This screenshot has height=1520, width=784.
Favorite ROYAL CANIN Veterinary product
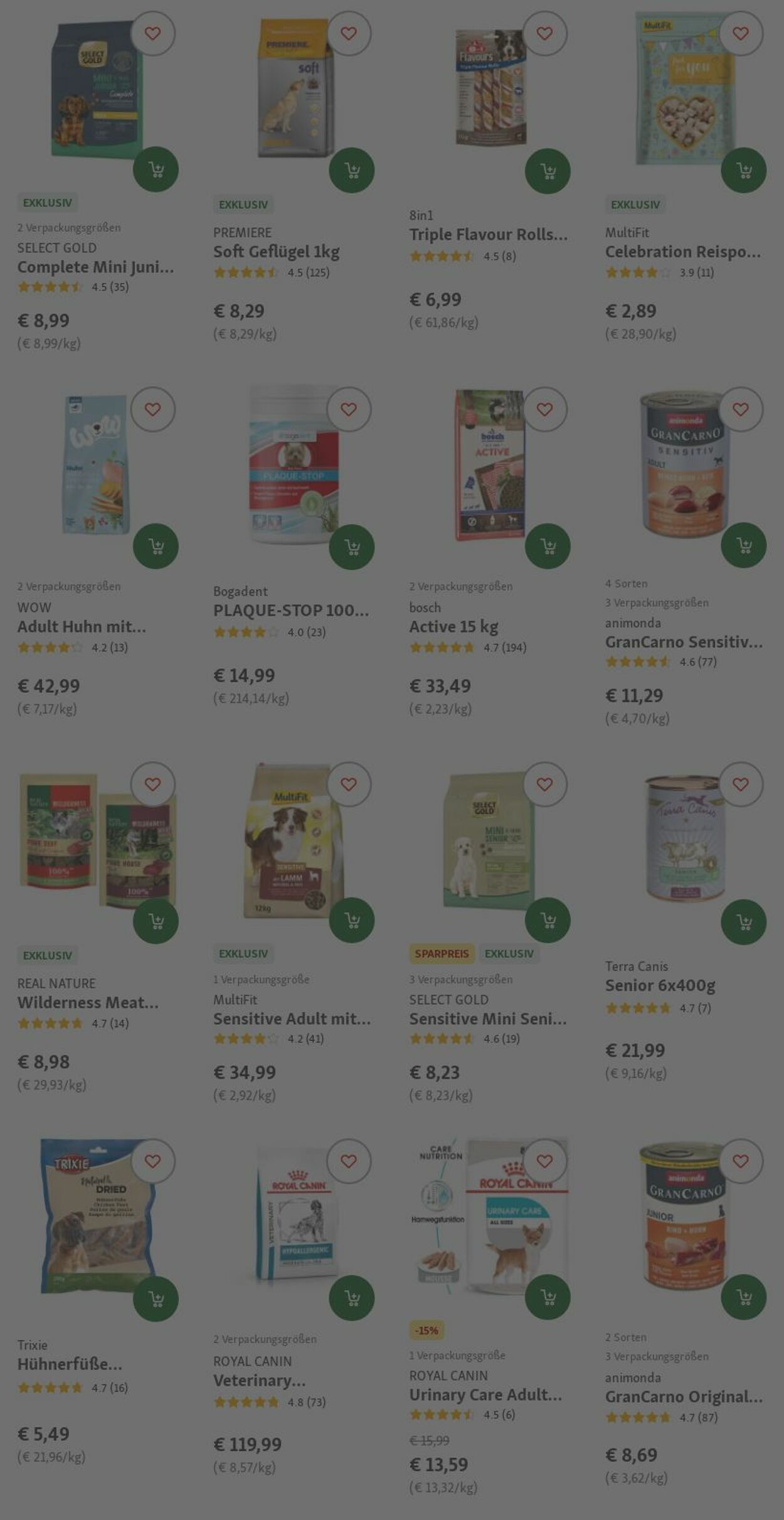(349, 1161)
